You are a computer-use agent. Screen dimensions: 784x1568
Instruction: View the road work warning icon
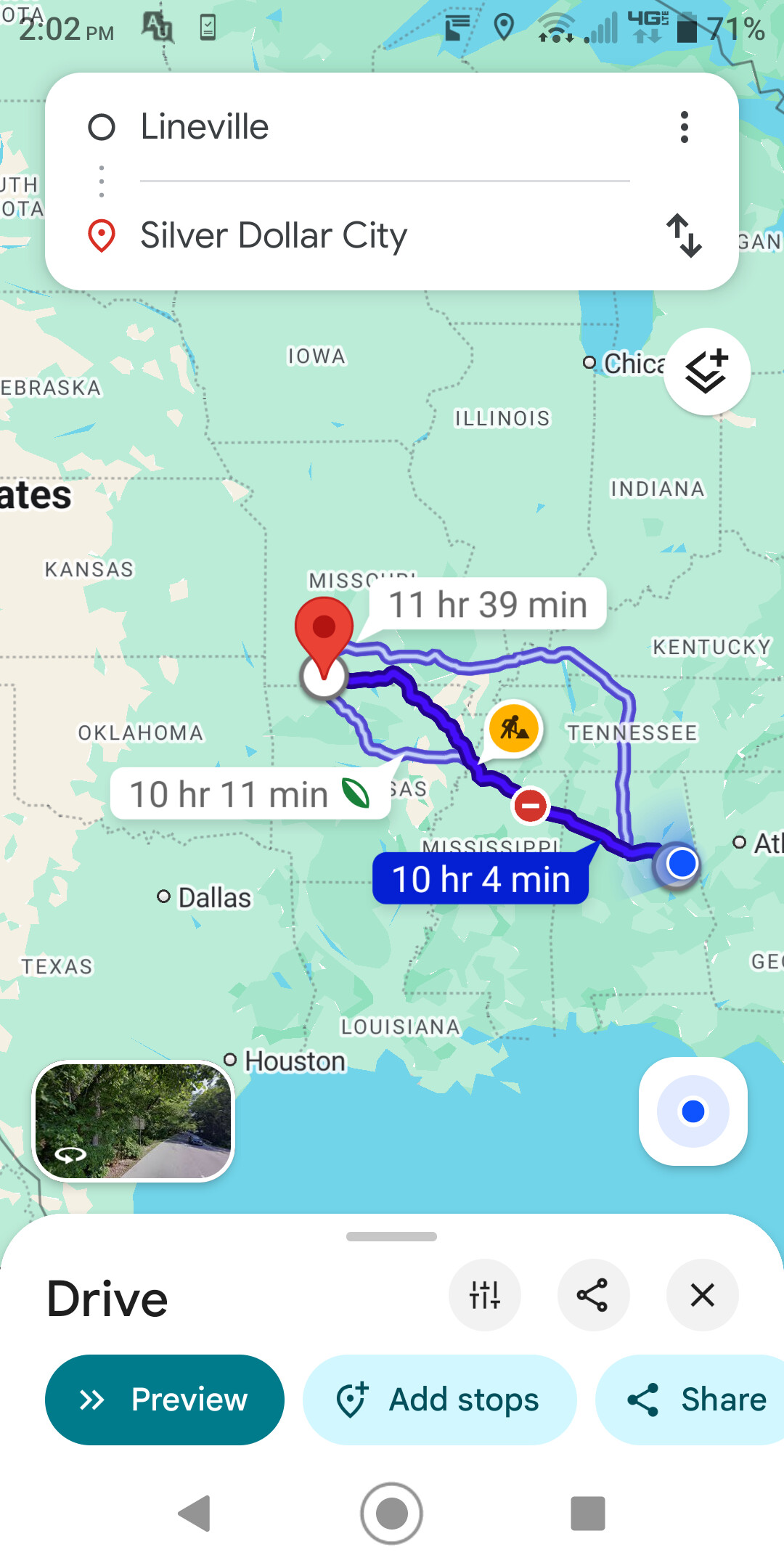pos(514,727)
